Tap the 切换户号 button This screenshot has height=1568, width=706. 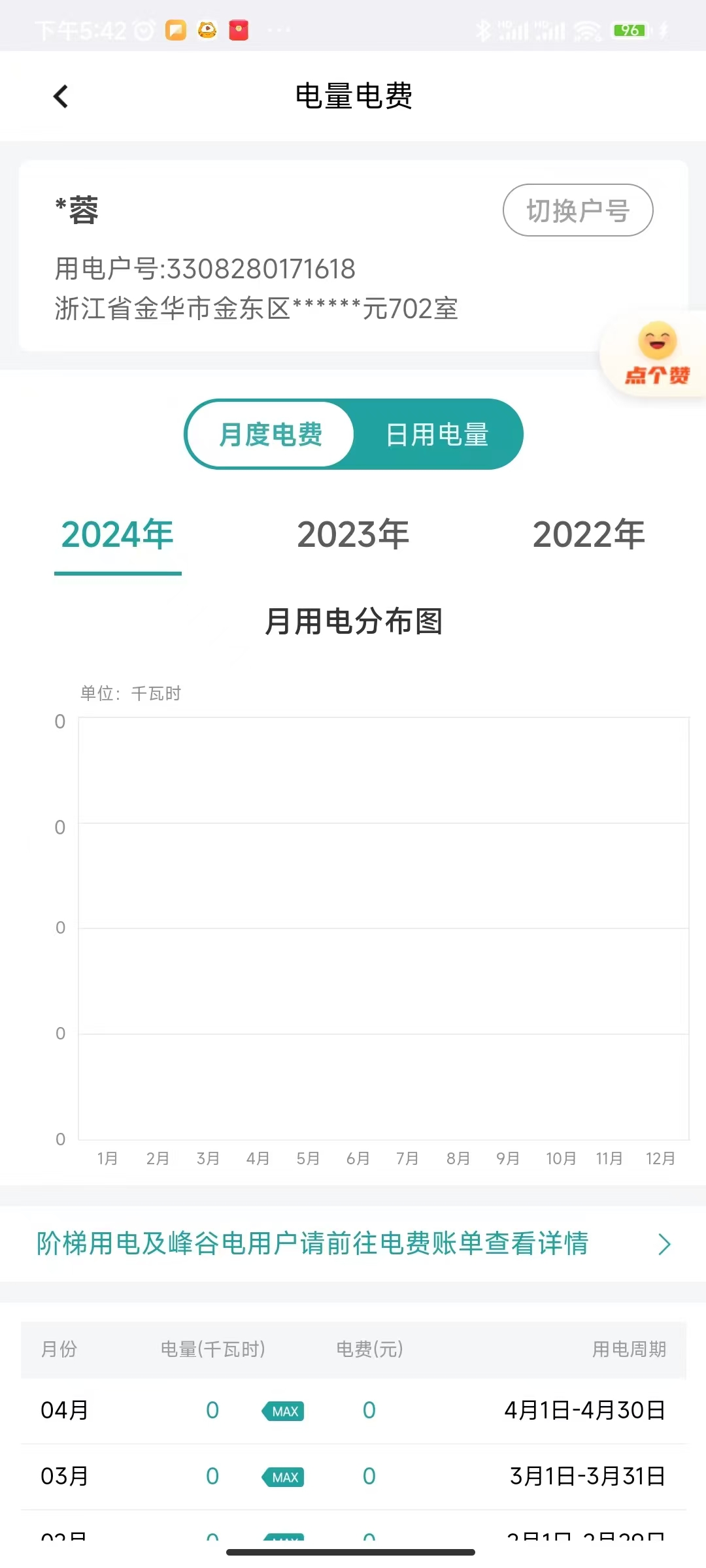[577, 210]
